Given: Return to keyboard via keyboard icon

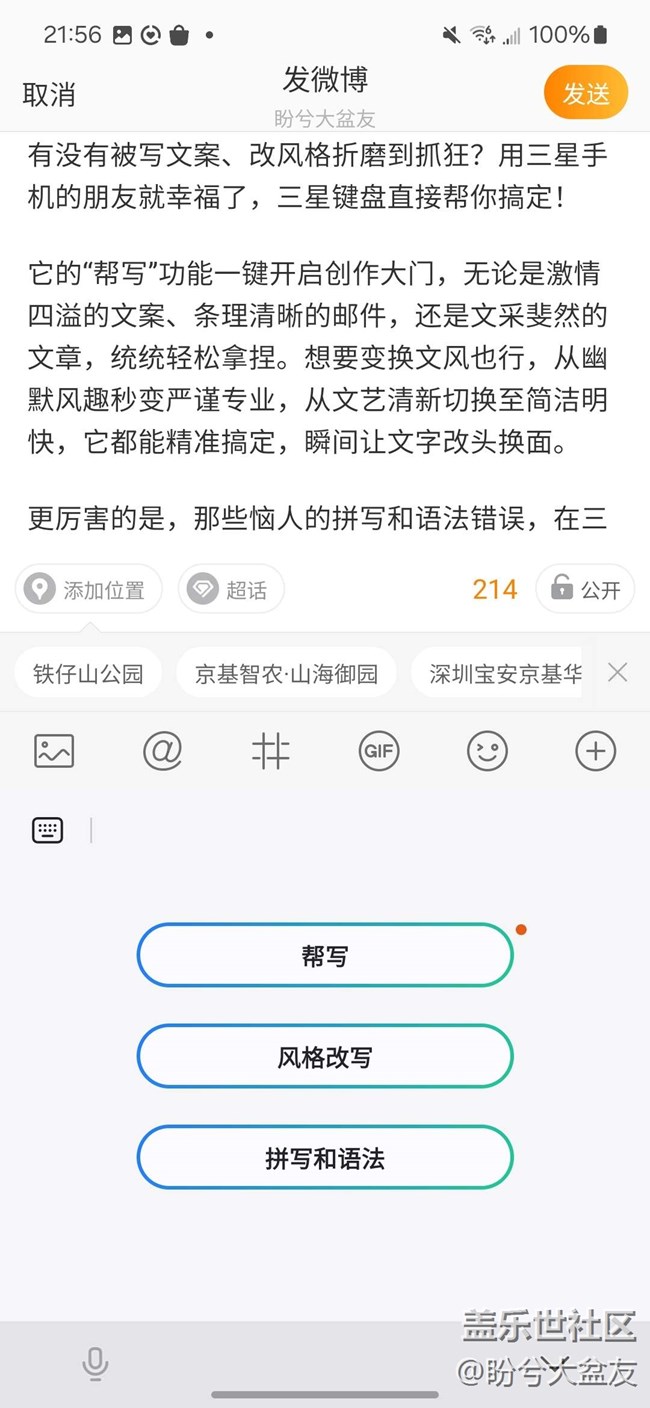Looking at the screenshot, I should pos(48,830).
